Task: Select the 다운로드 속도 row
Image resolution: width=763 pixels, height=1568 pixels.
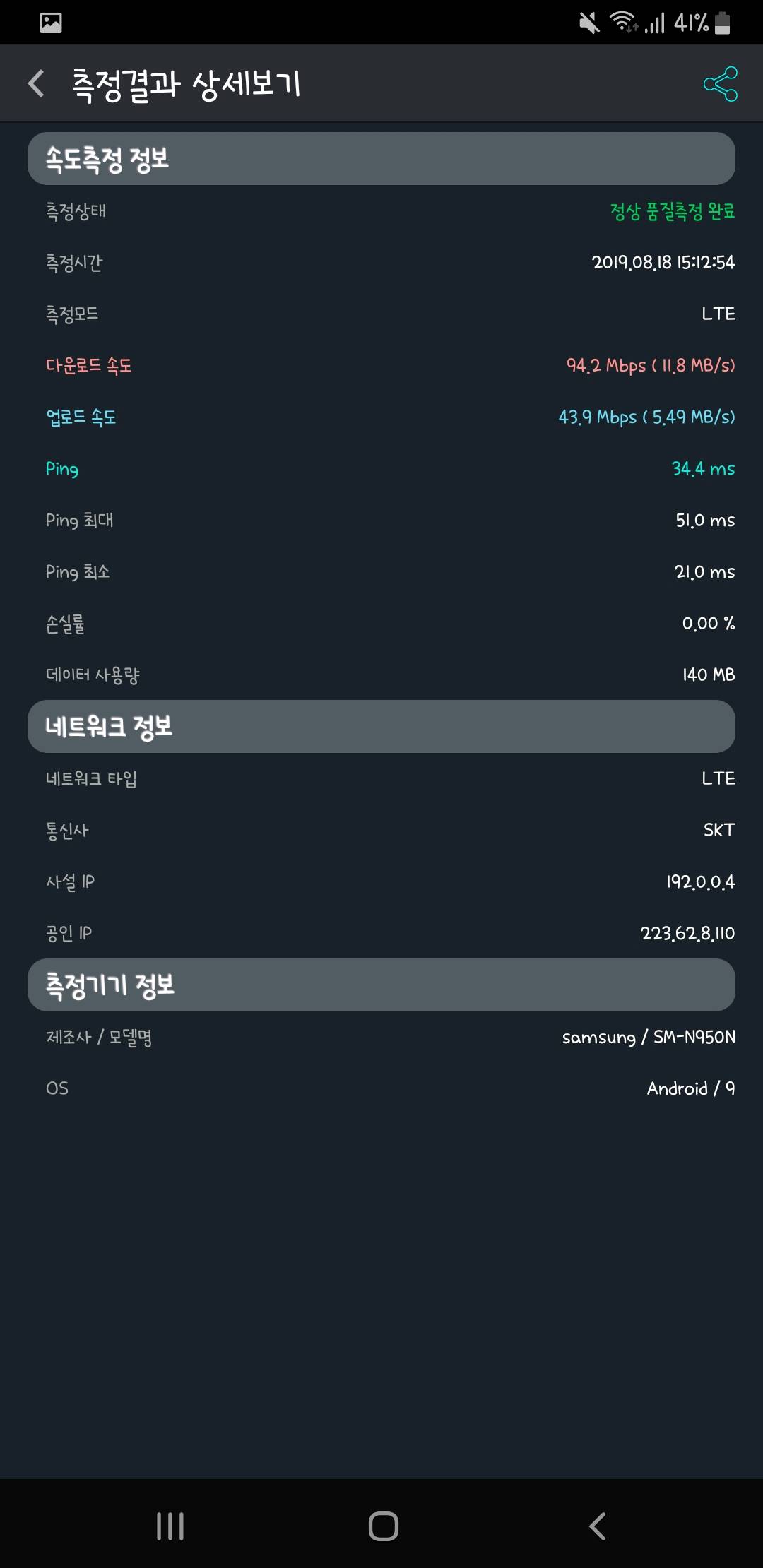Action: 381,365
